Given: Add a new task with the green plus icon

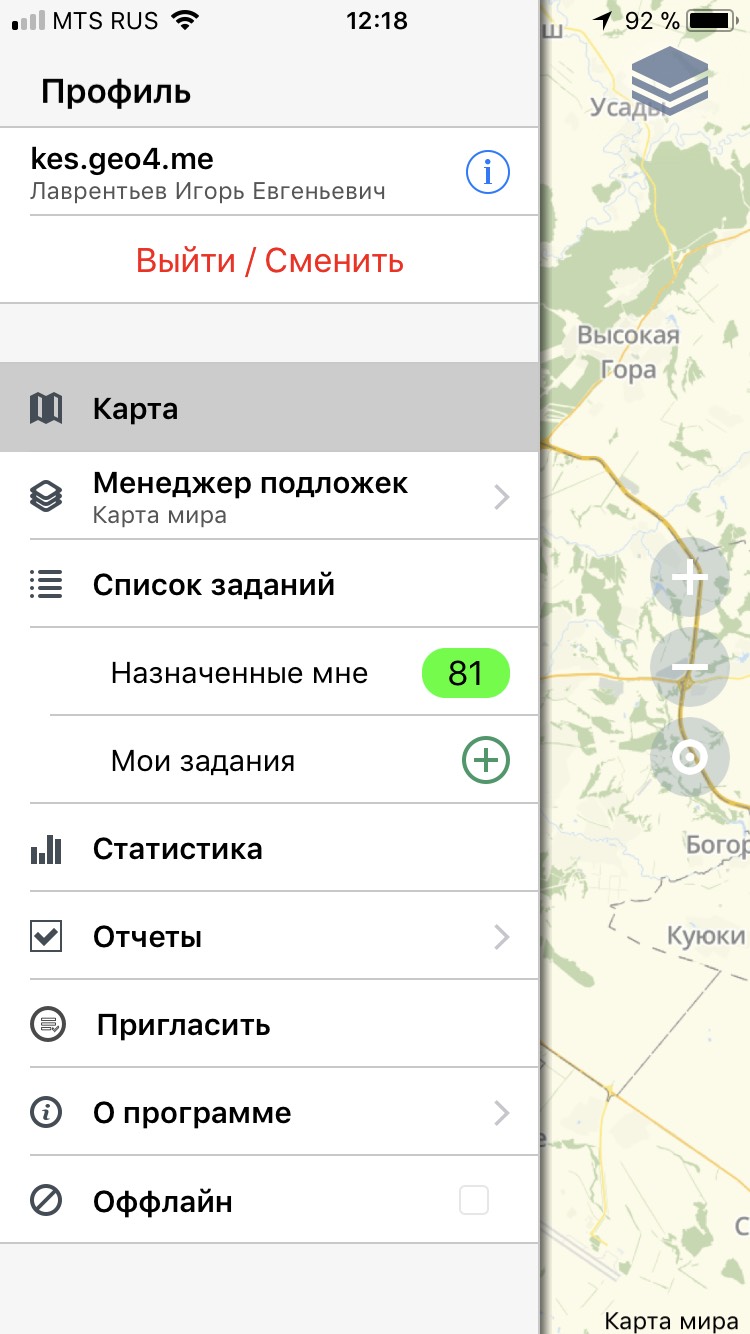Looking at the screenshot, I should pos(486,761).
